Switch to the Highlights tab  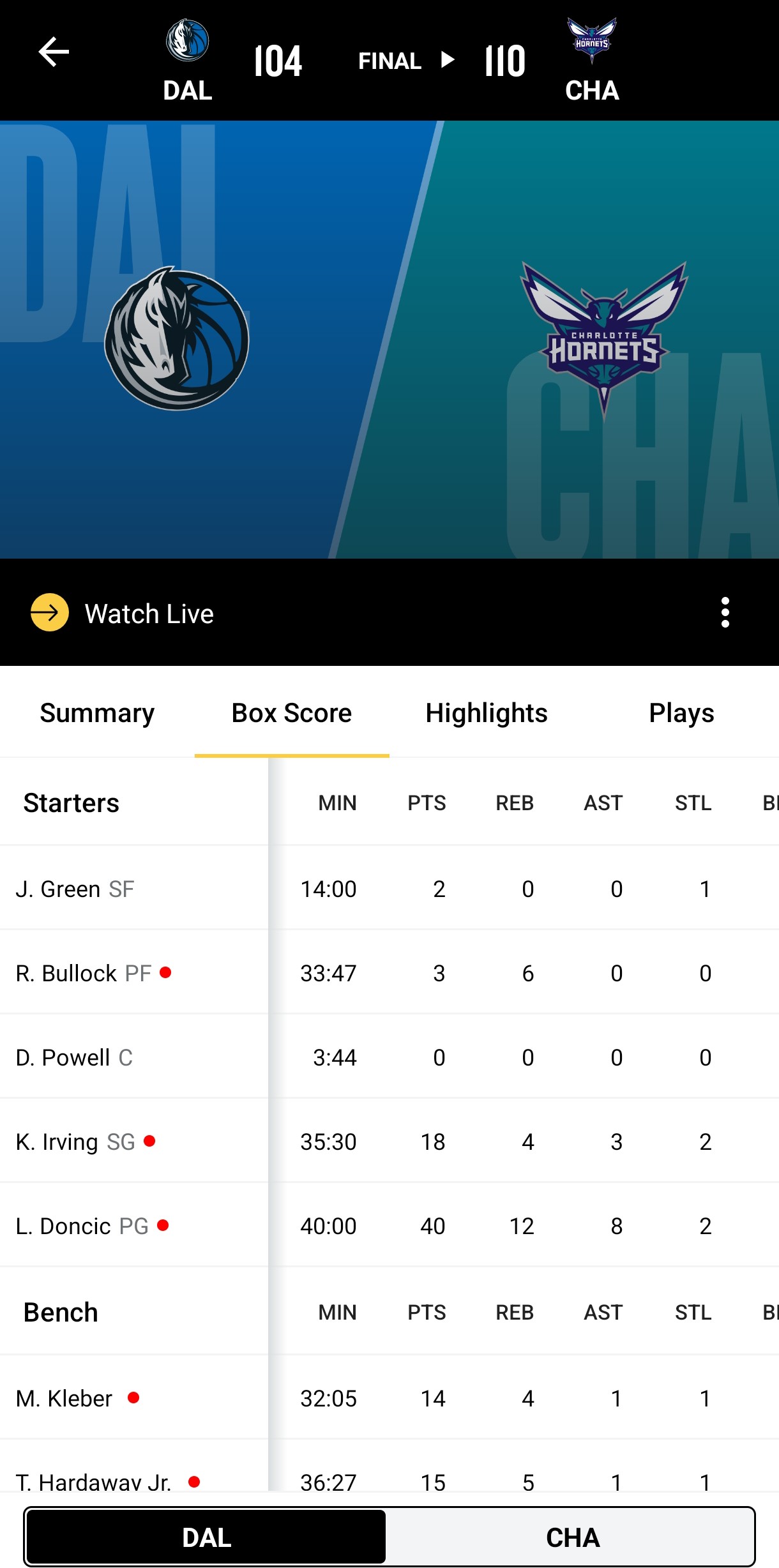click(x=487, y=712)
